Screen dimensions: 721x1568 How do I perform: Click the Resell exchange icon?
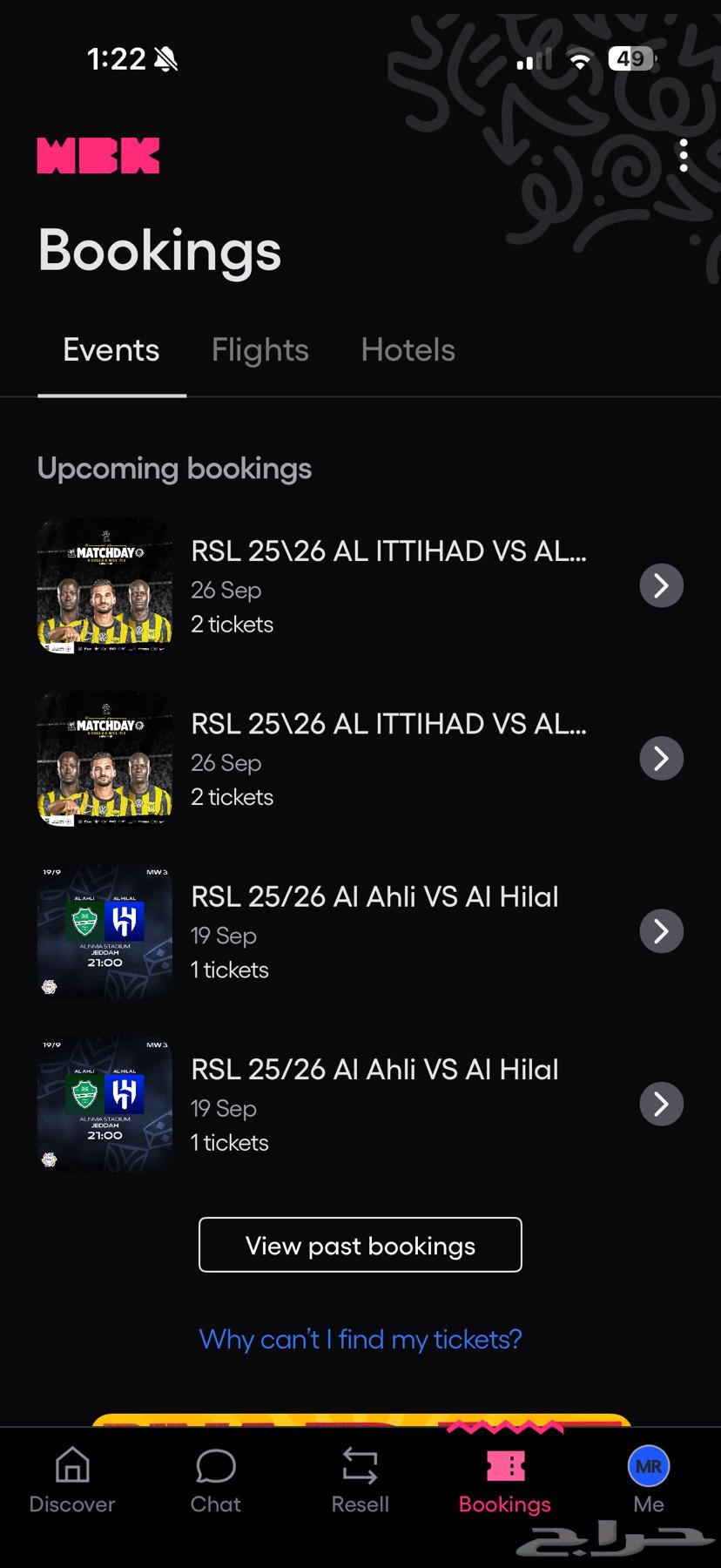click(x=360, y=1477)
